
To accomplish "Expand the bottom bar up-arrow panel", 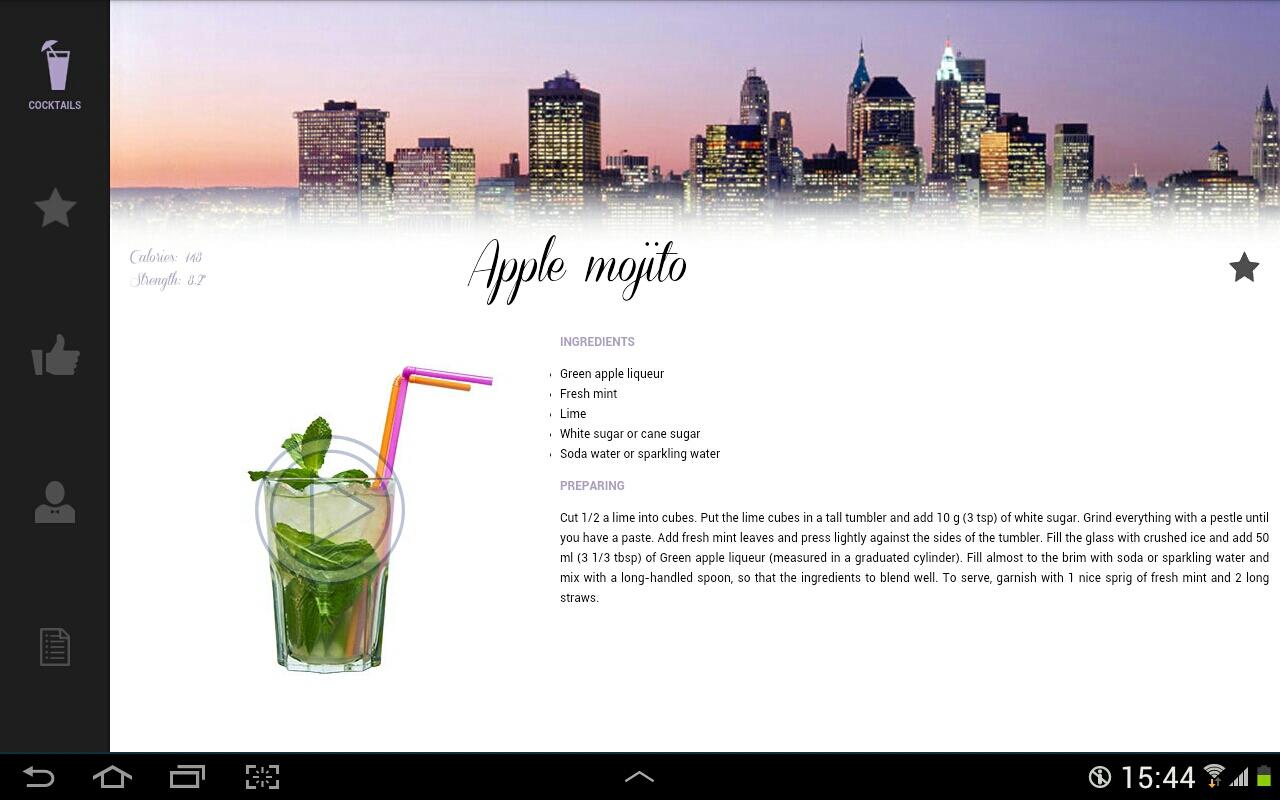I will click(x=639, y=777).
